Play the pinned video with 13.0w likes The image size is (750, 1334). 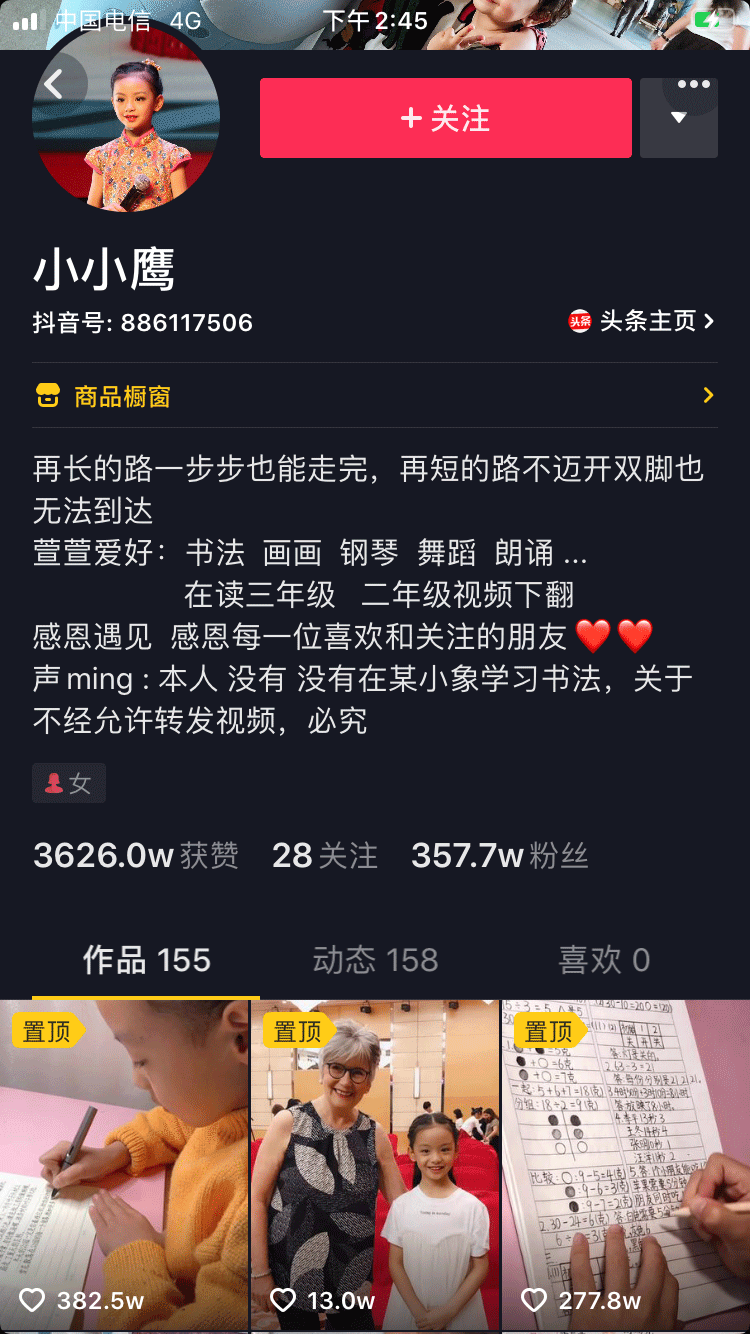pos(375,1165)
